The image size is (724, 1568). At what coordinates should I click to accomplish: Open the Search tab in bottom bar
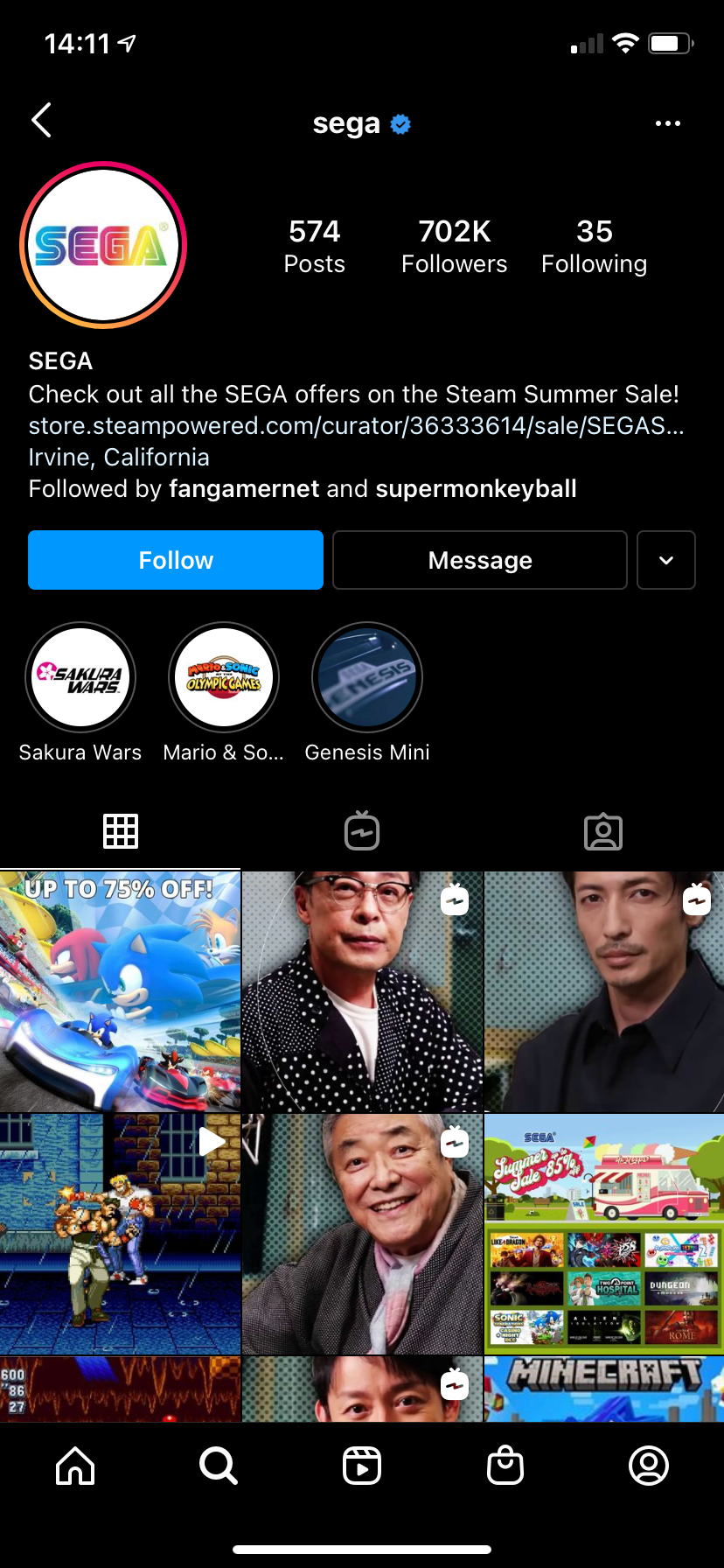219,1465
